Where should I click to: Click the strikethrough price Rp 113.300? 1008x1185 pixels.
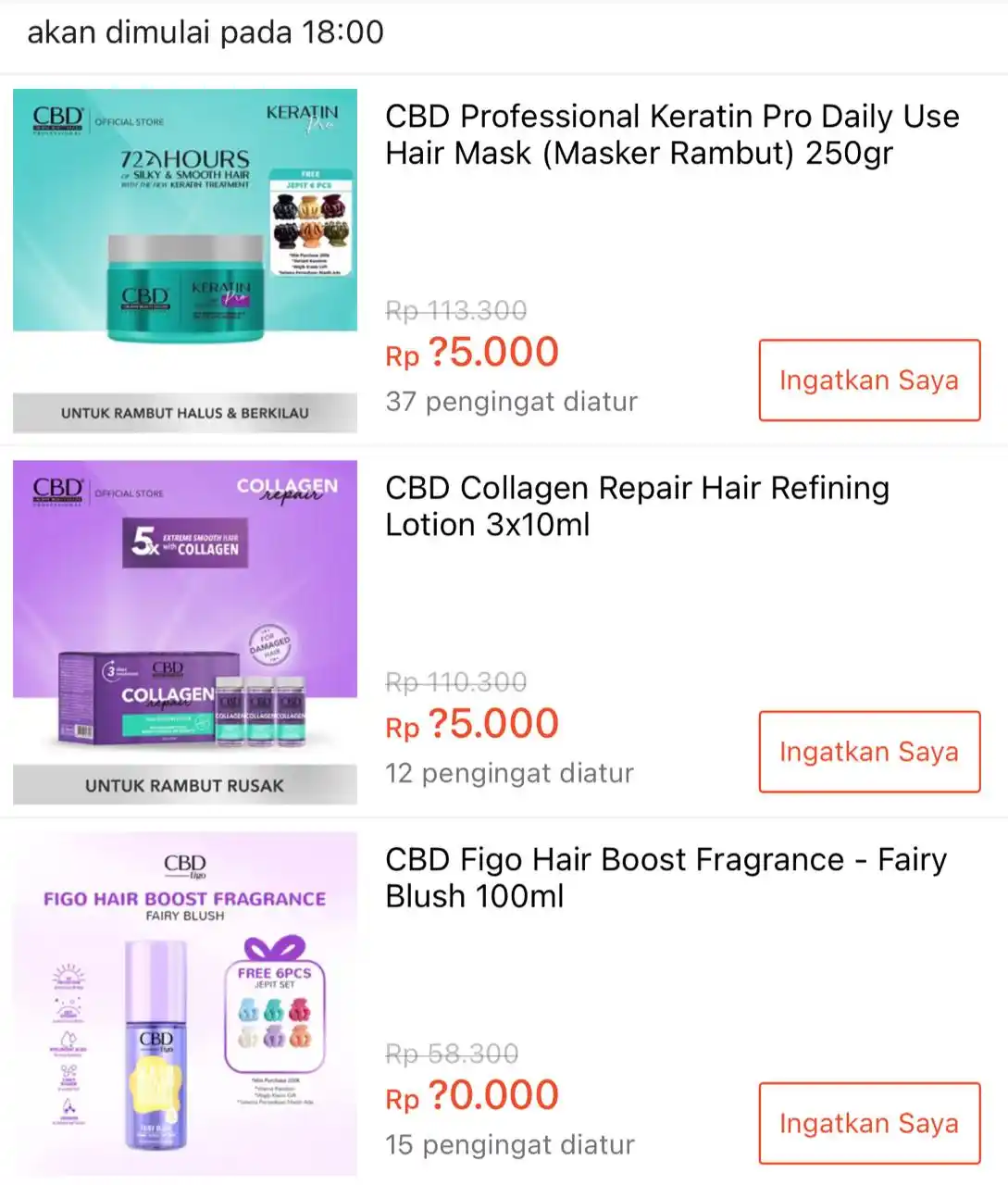[x=455, y=311]
